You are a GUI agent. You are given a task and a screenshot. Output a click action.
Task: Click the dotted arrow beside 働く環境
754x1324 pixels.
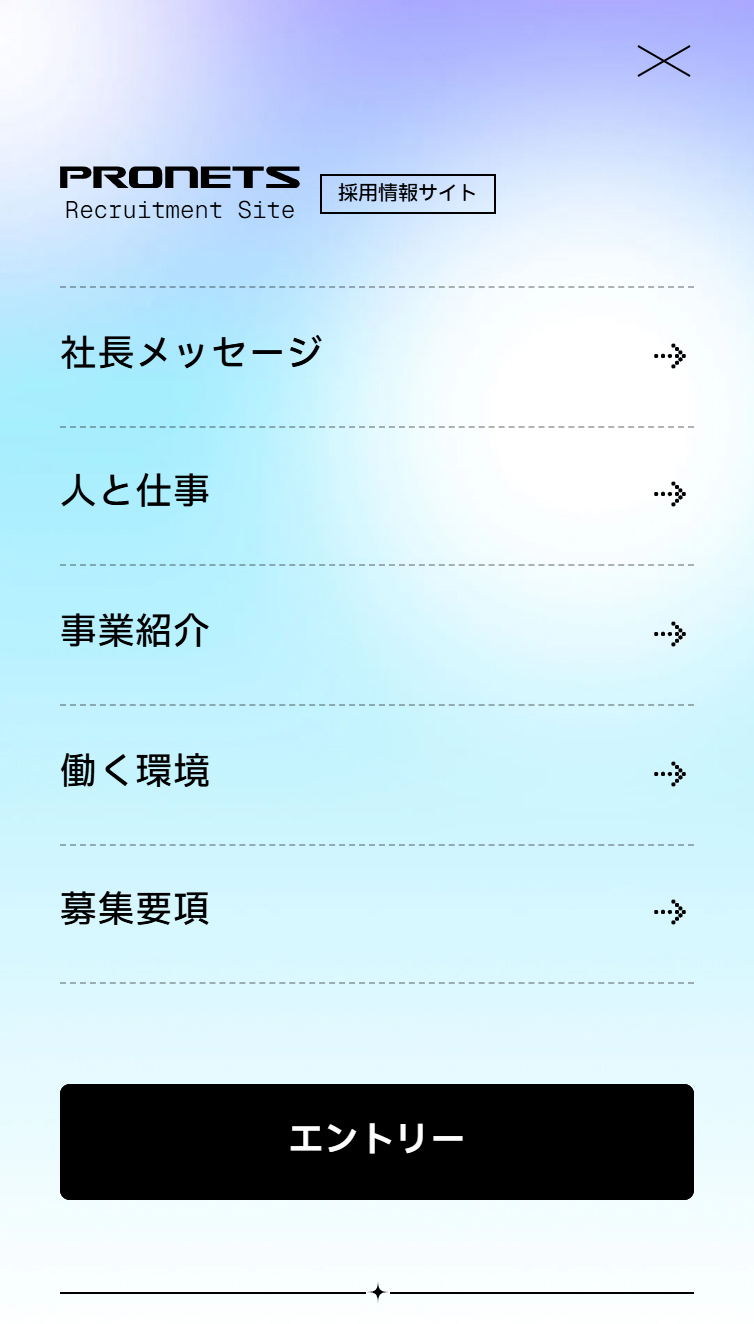669,771
